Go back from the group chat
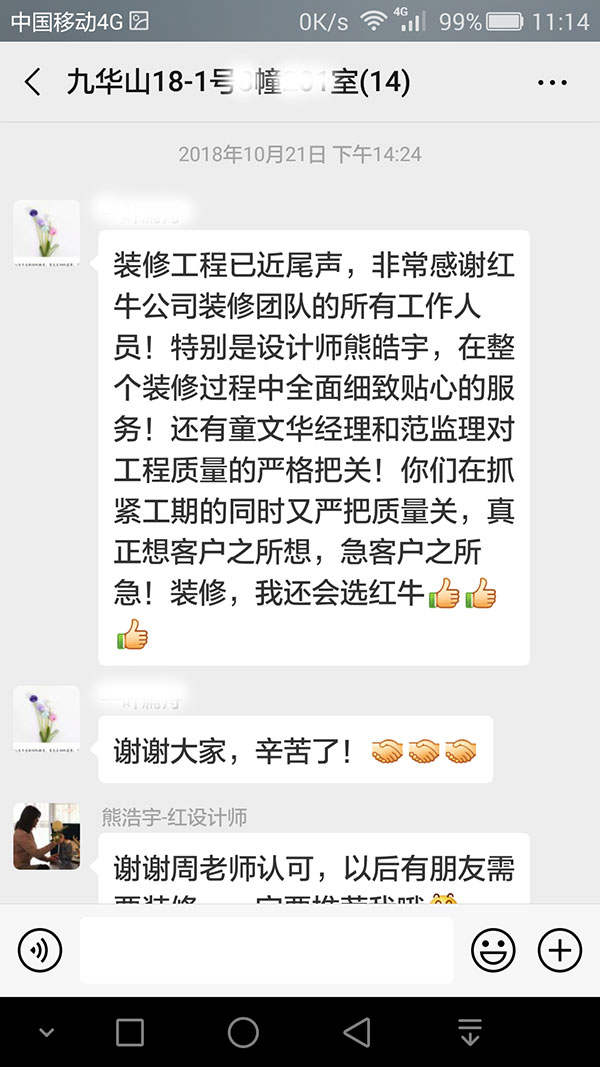The height and width of the screenshot is (1067, 600). click(33, 82)
